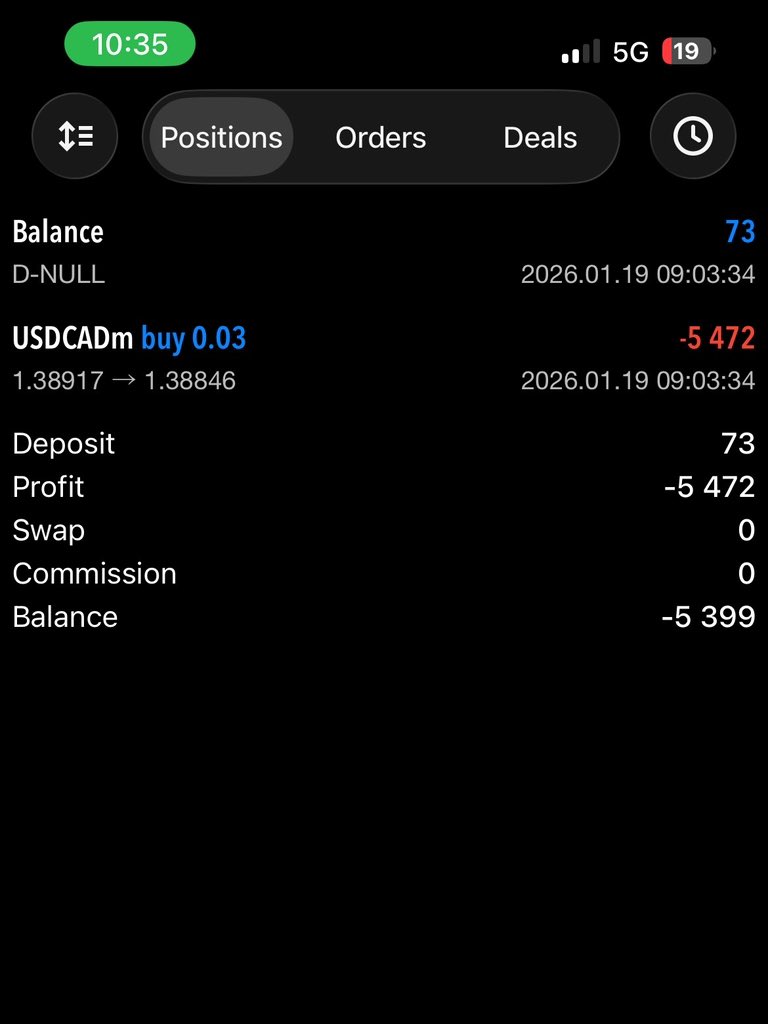The height and width of the screenshot is (1024, 768).
Task: Open the sort options icon
Action: 75,137
